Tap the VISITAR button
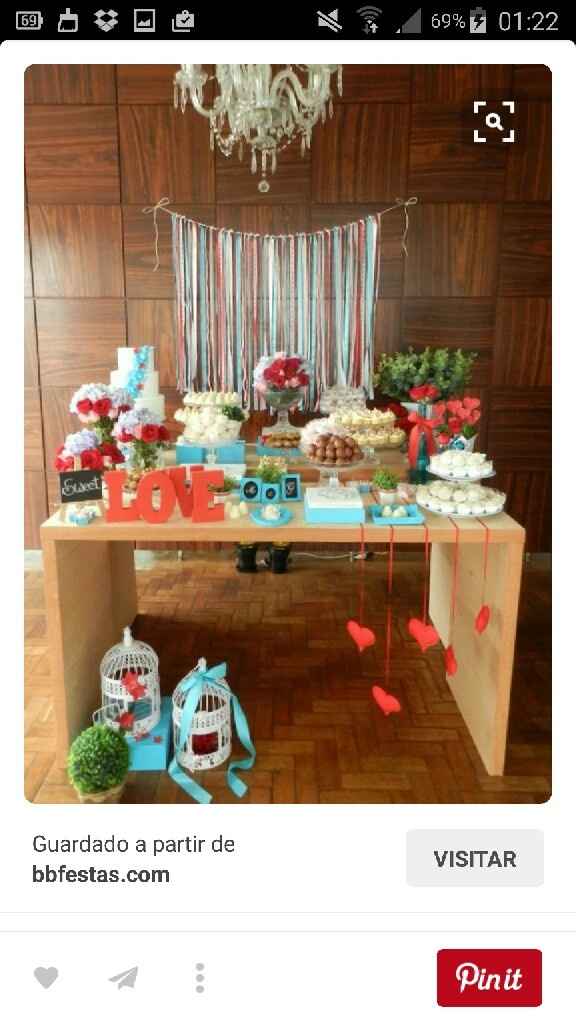576x1024 pixels. [475, 858]
